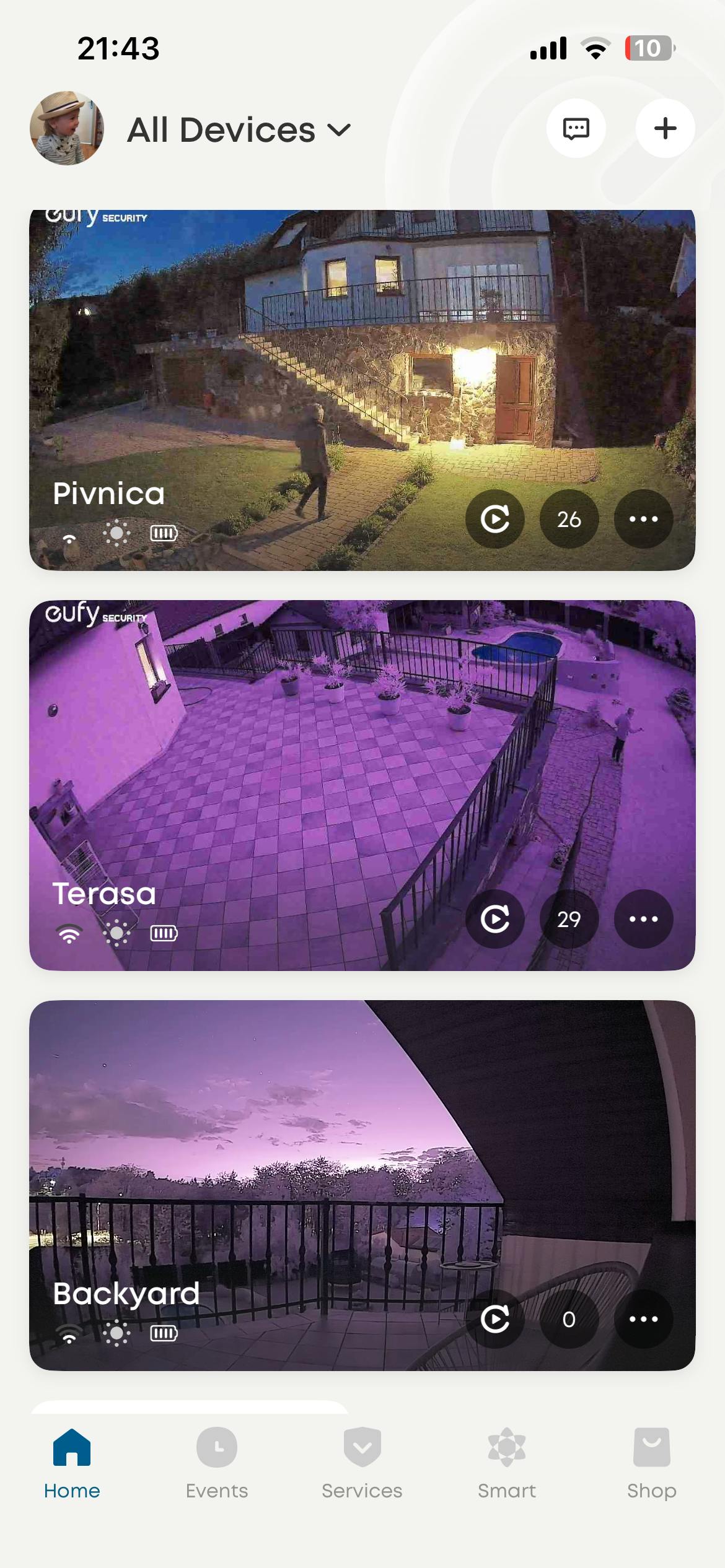Open the profile avatar

pyautogui.click(x=67, y=129)
